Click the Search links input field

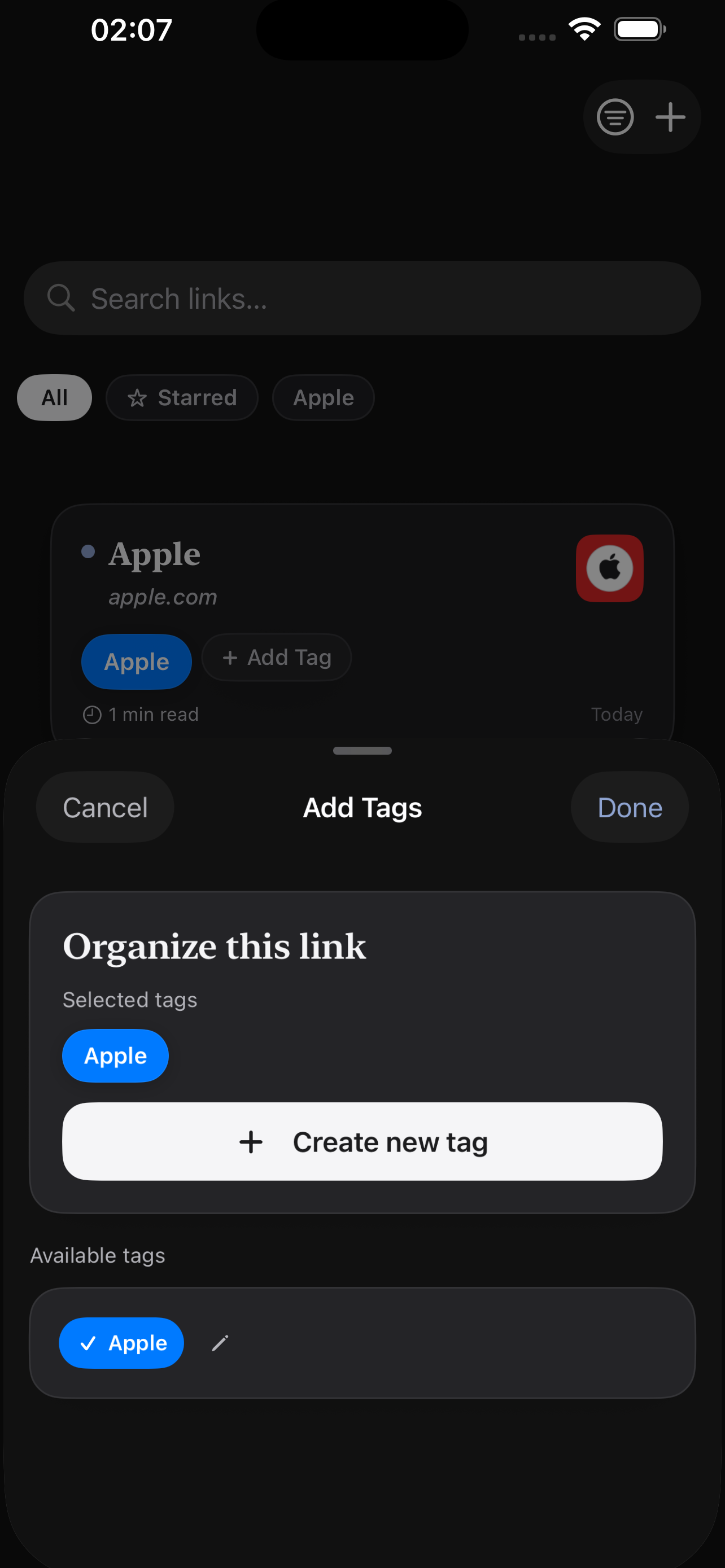362,297
